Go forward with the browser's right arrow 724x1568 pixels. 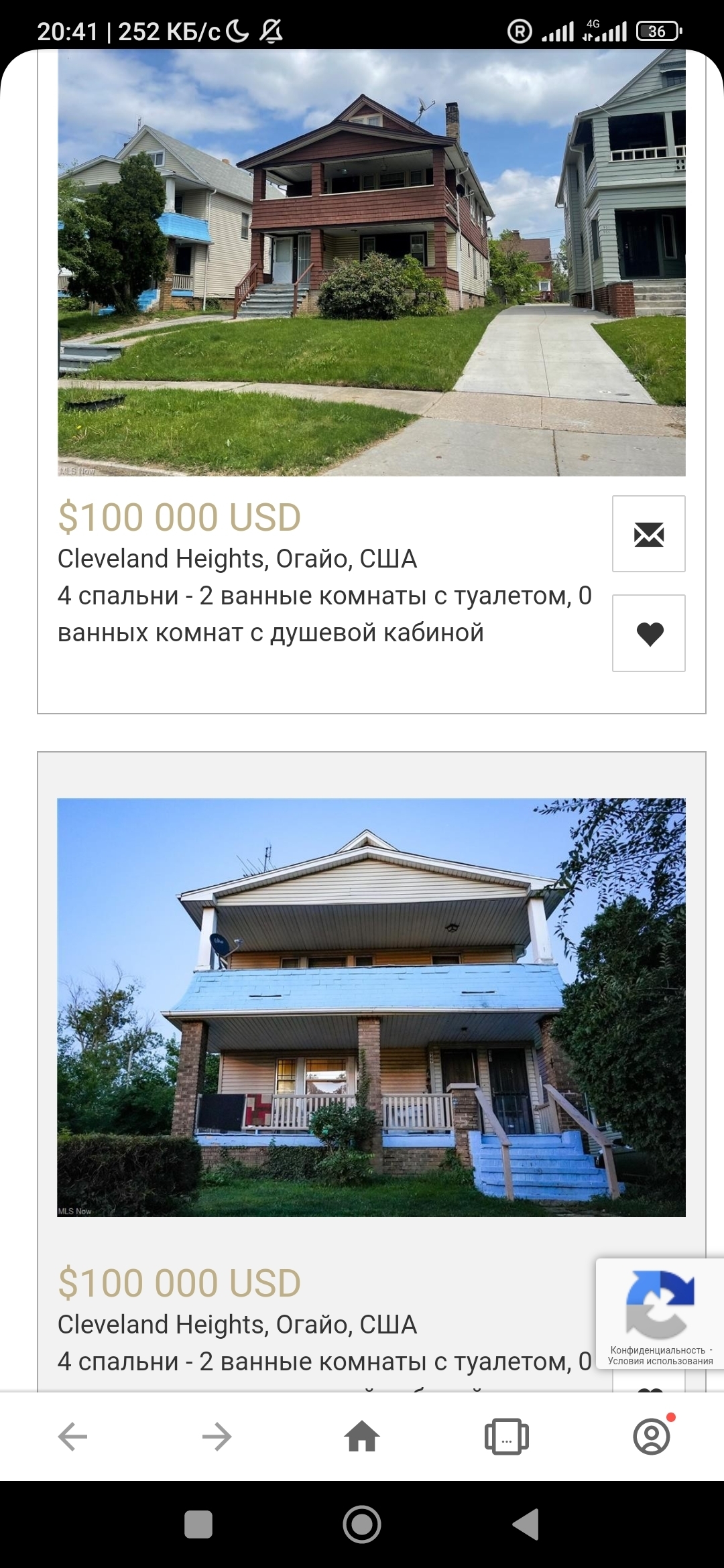coord(217,1436)
